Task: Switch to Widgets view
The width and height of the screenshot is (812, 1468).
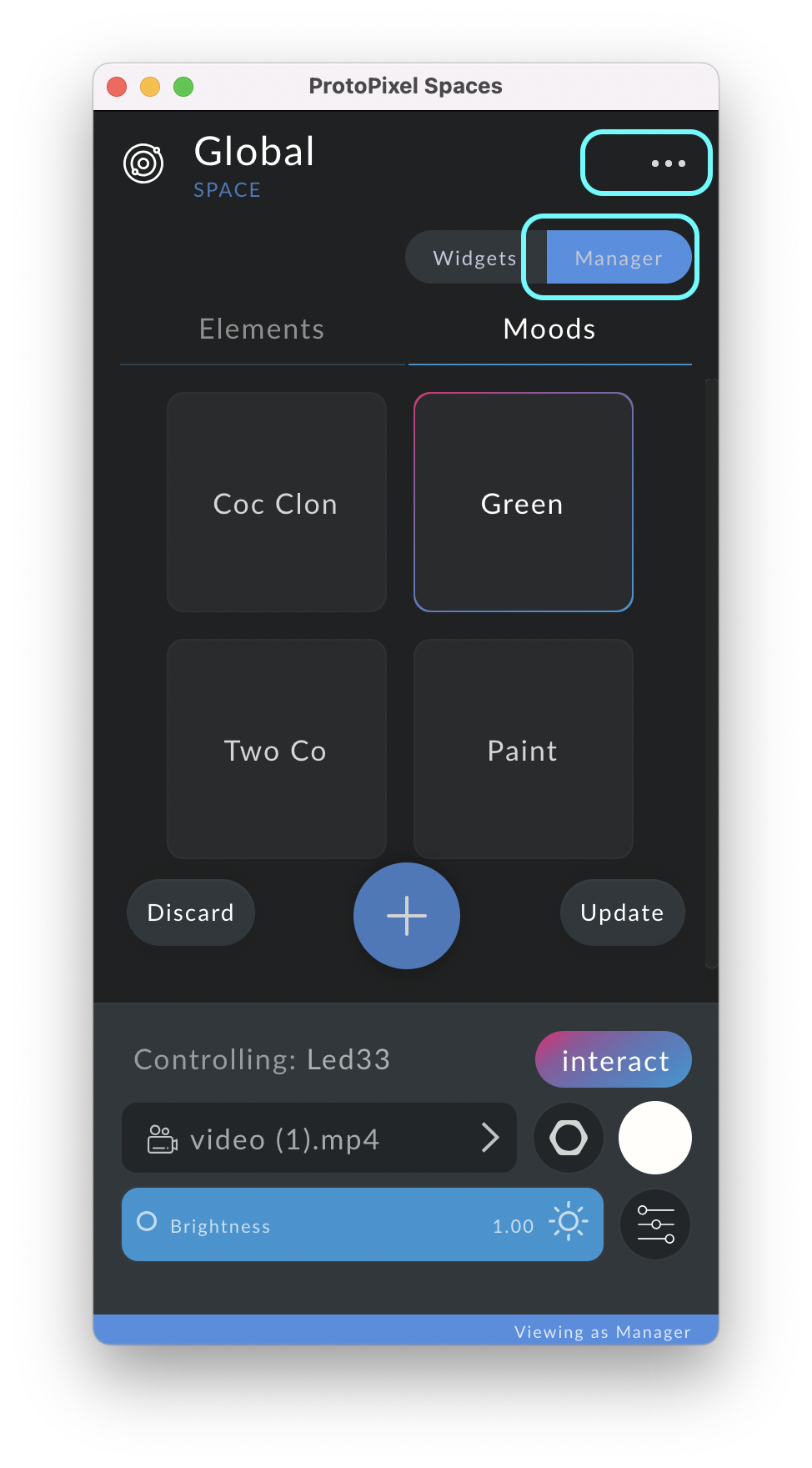Action: pos(474,258)
